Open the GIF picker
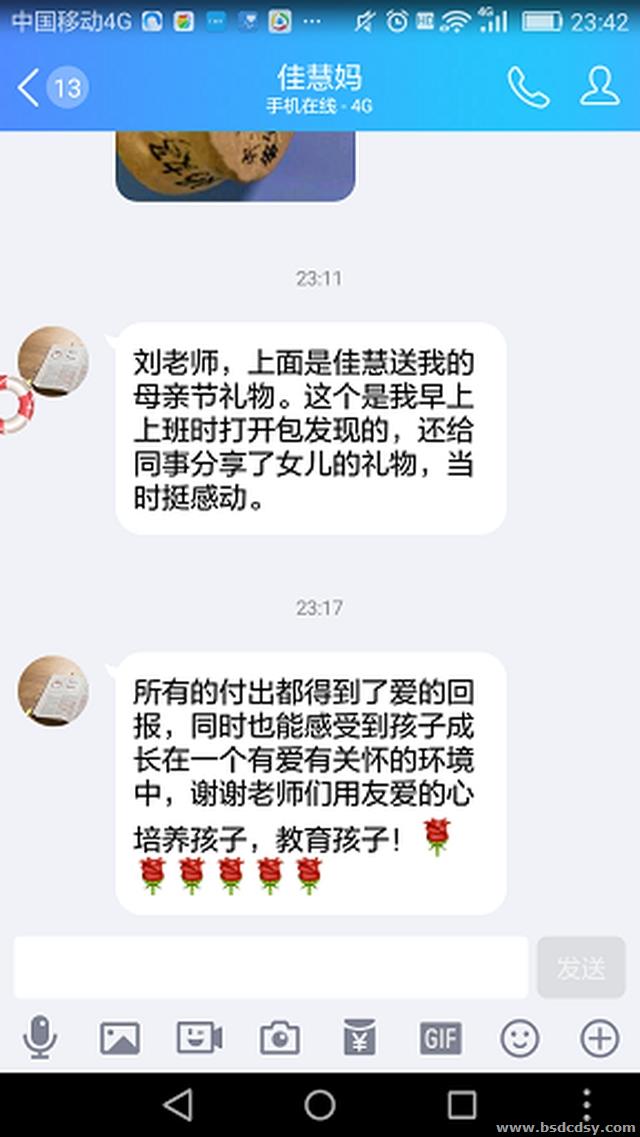The height and width of the screenshot is (1137, 640). (x=440, y=1039)
